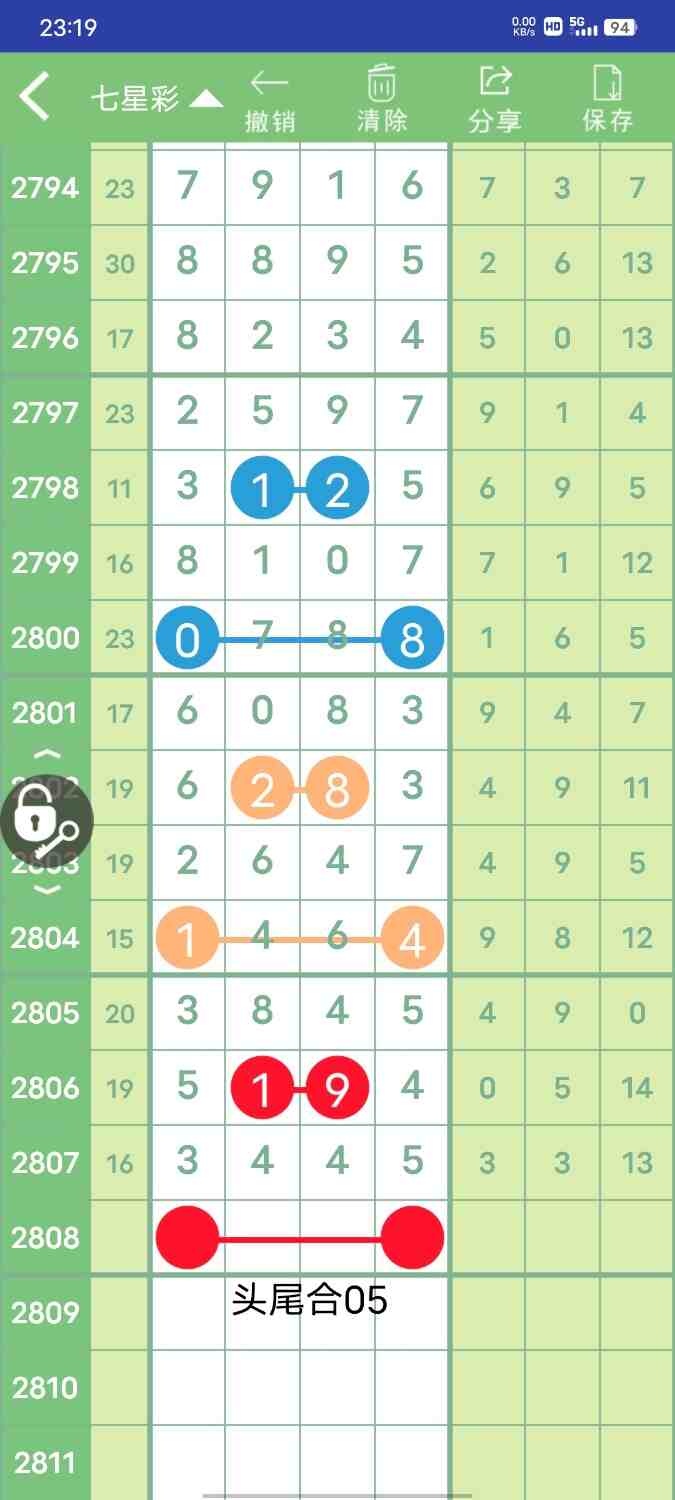Go back using the top-left arrow
675x1500 pixels.
tap(35, 97)
